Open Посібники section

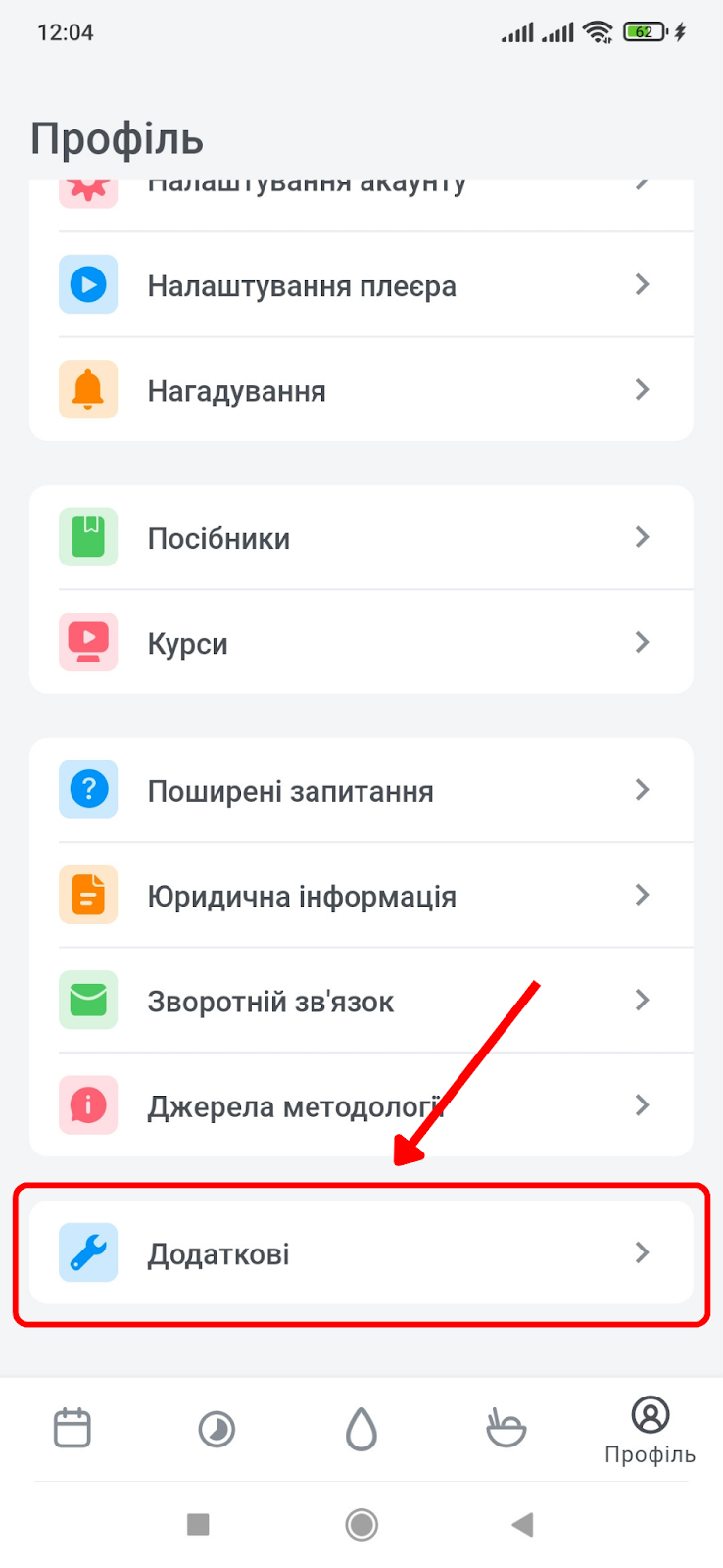[x=361, y=537]
